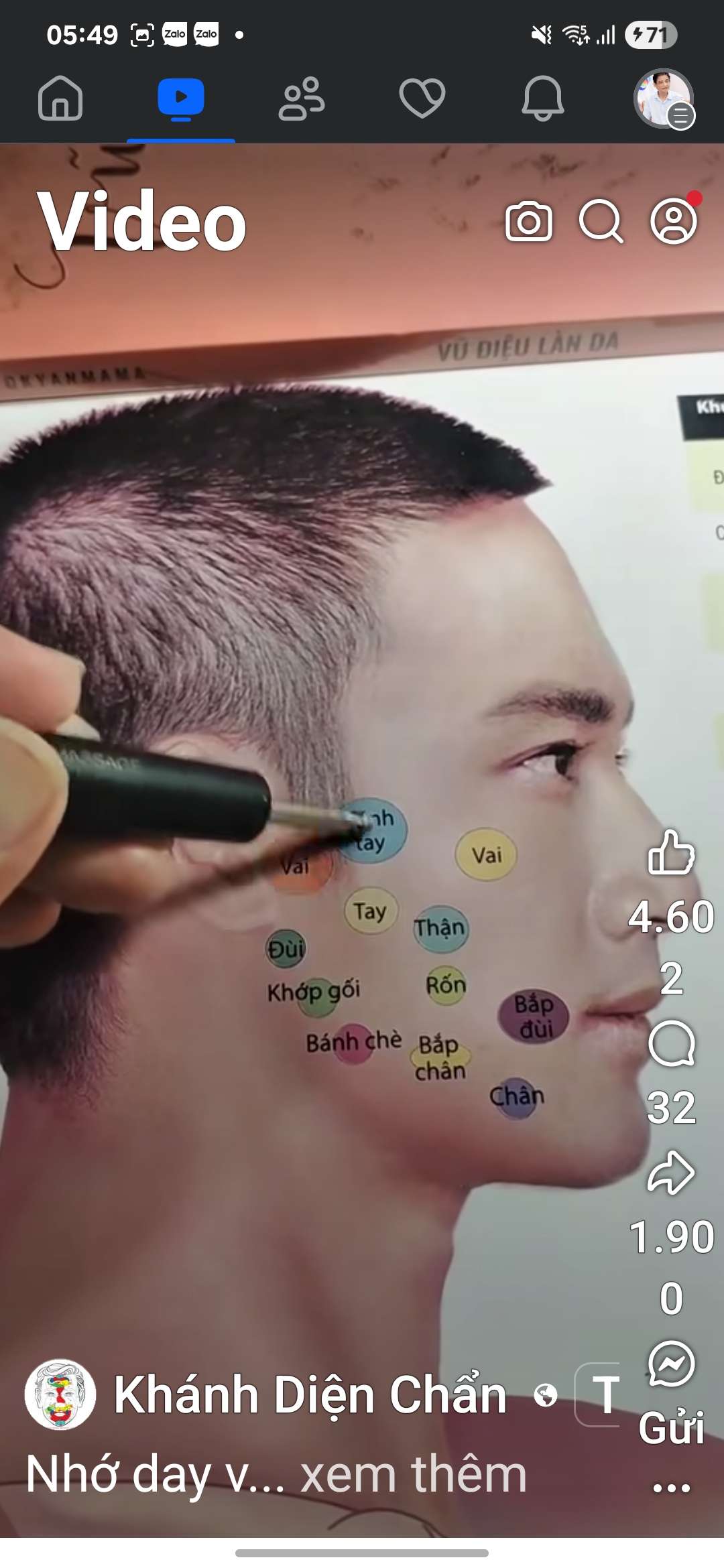
Task: Open the camera to create a video
Action: [529, 222]
